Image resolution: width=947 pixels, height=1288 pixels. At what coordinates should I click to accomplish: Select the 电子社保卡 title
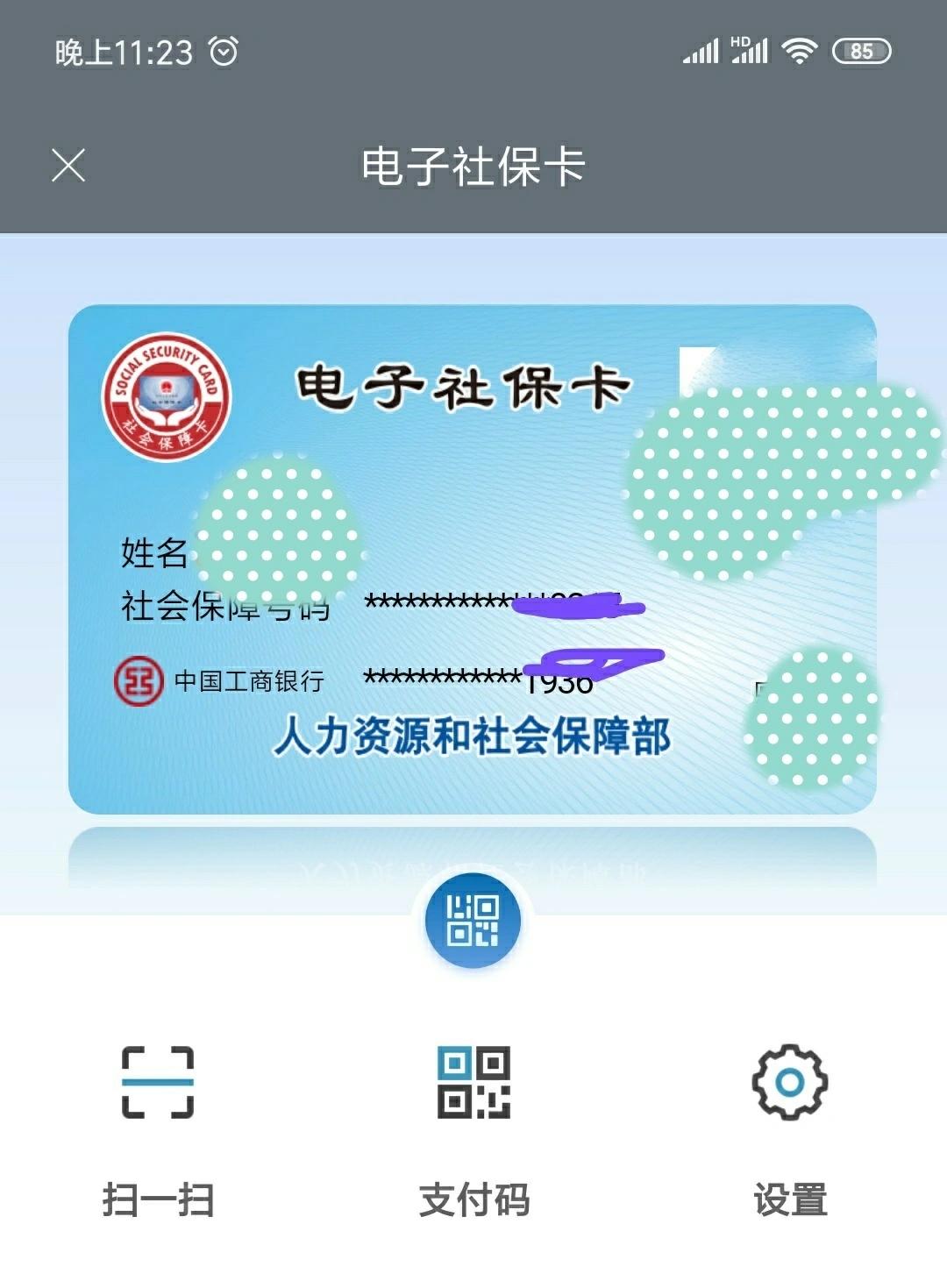[473, 166]
